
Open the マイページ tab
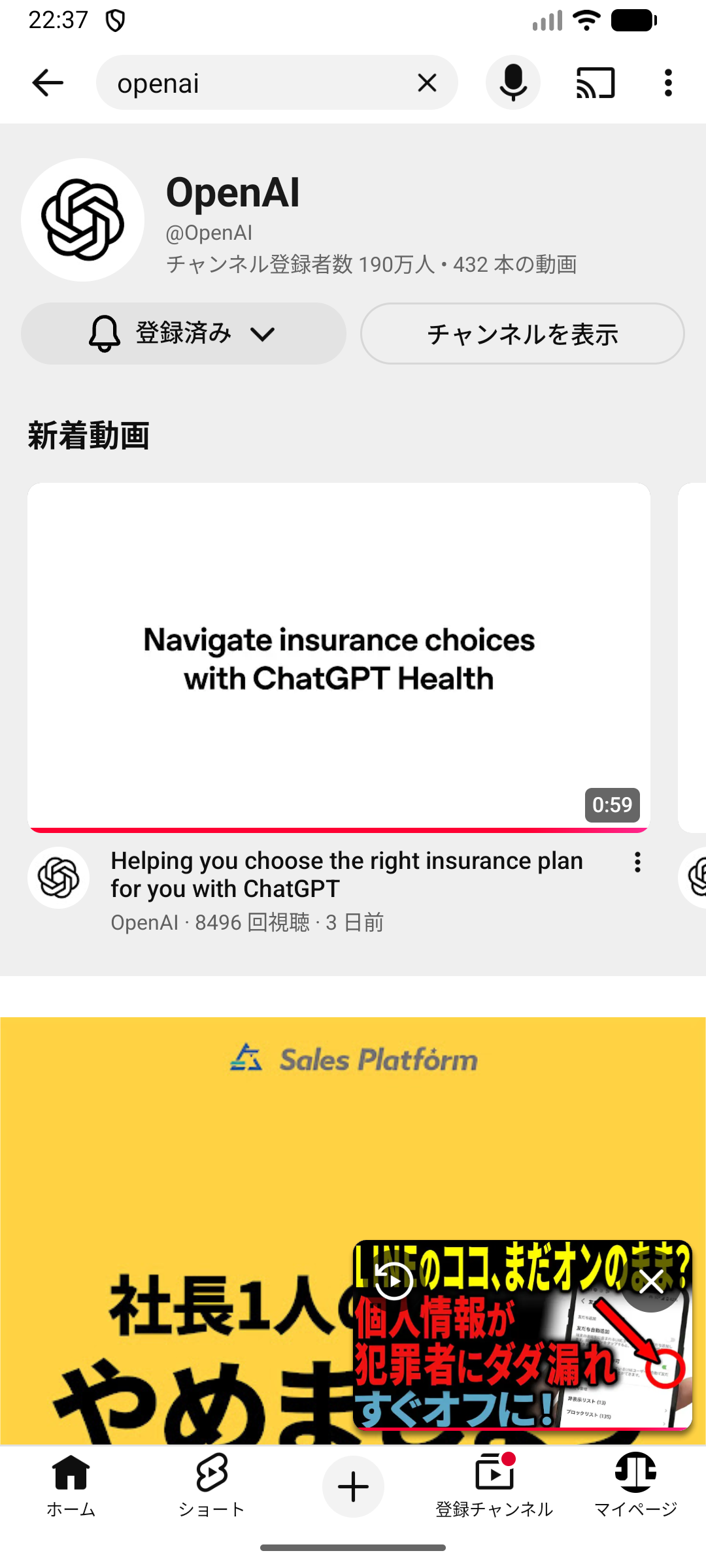(x=635, y=1486)
